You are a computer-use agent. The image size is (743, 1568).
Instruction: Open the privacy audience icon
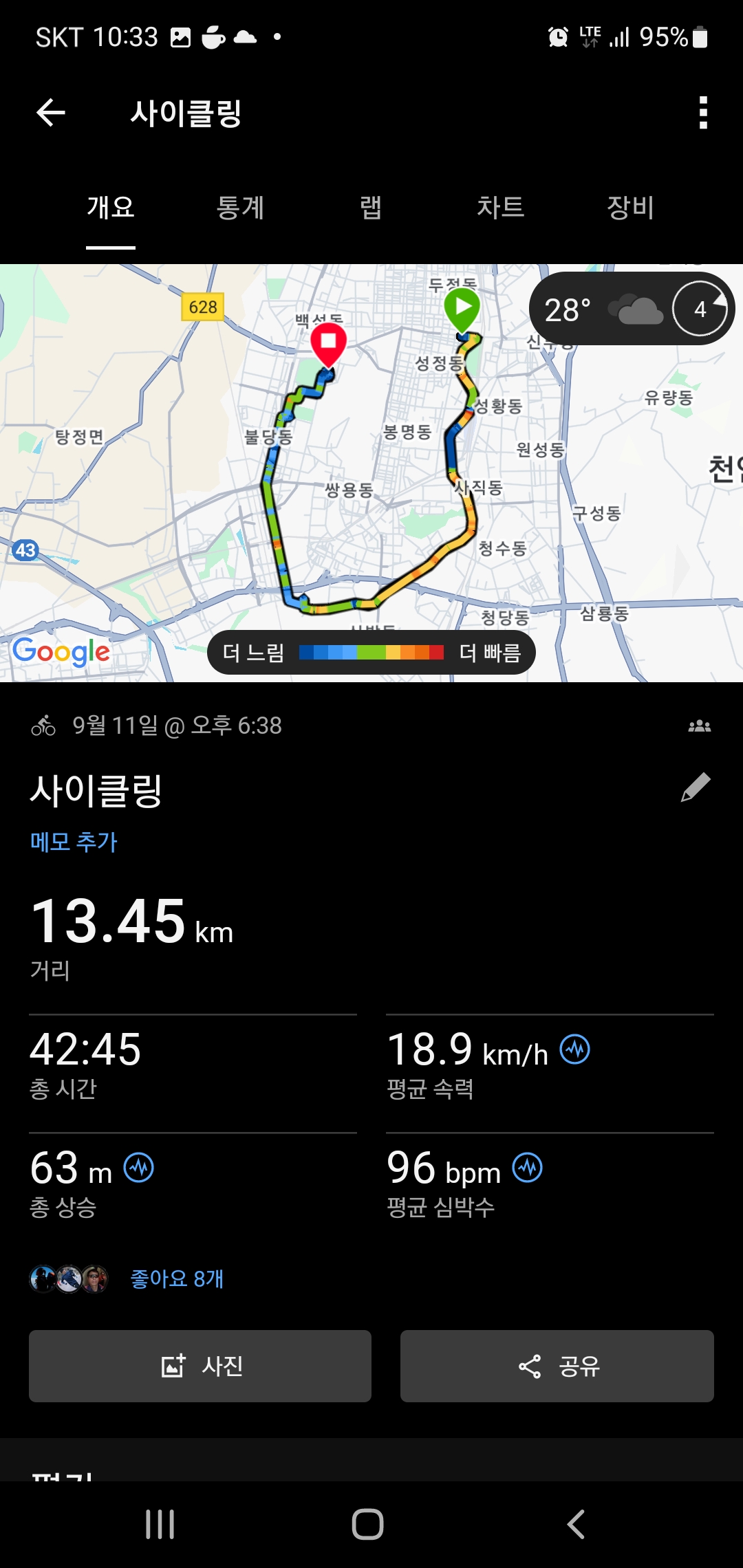pos(699,726)
